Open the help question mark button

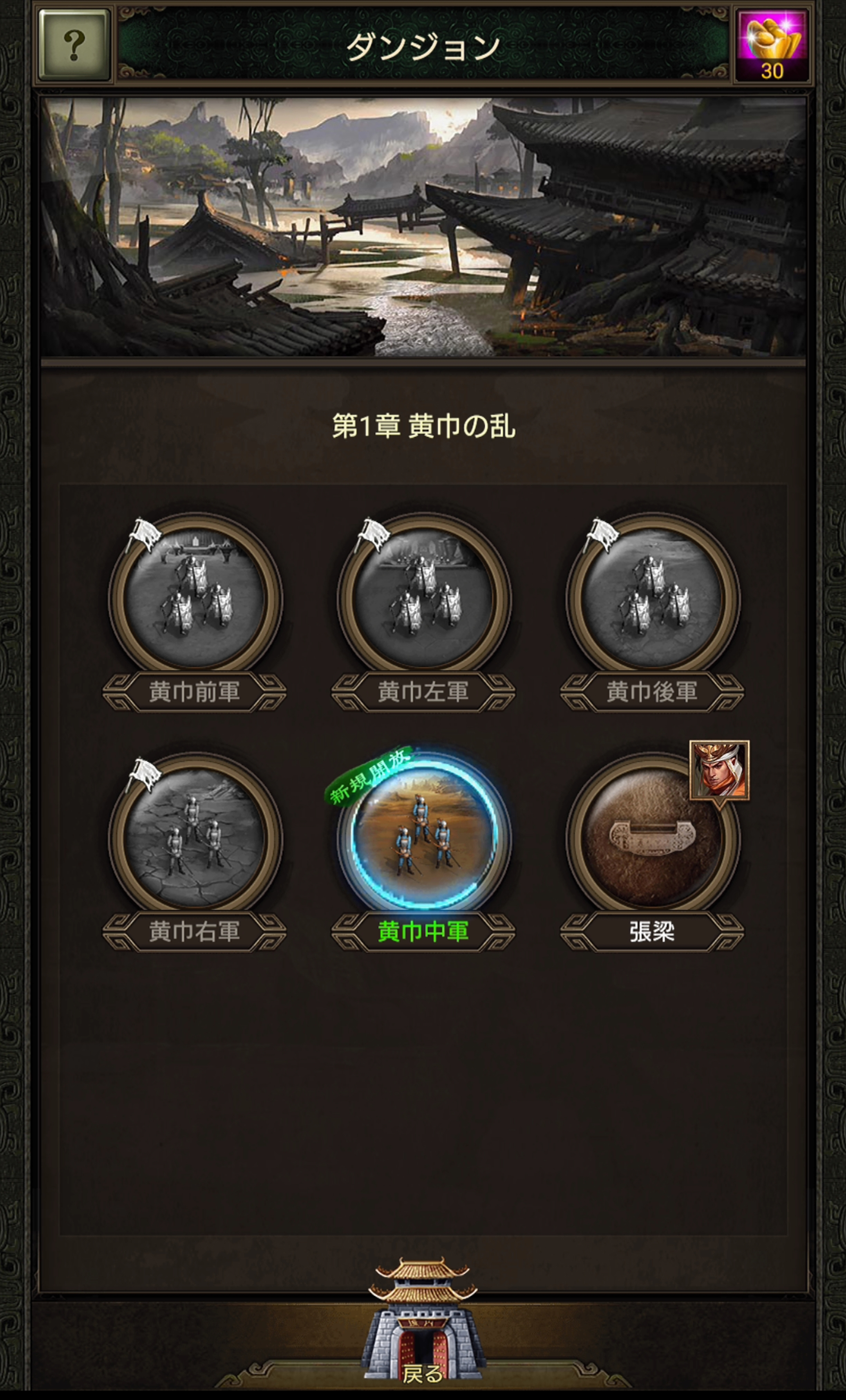74,44
